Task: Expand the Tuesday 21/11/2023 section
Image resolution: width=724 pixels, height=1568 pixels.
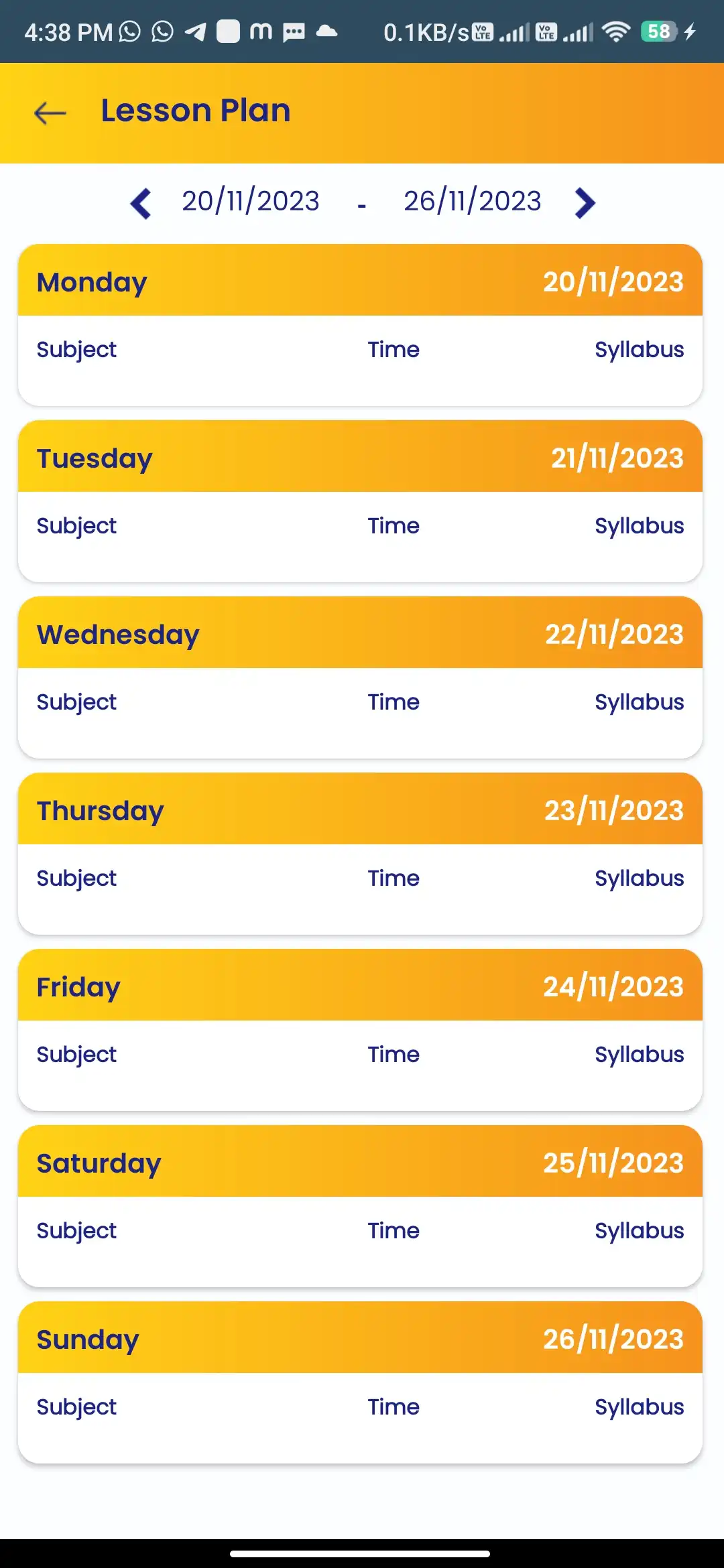Action: 361,457
